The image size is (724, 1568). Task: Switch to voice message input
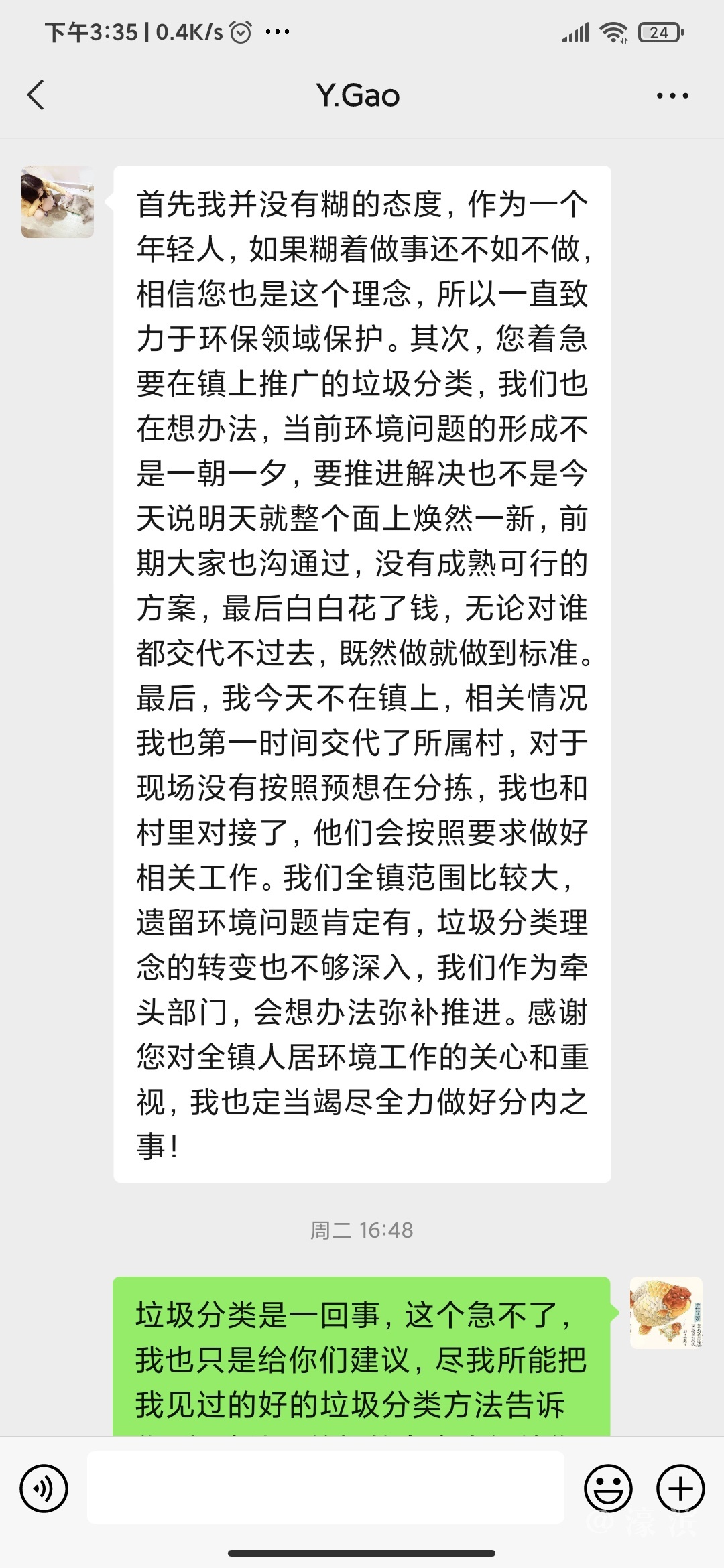pyautogui.click(x=44, y=1489)
